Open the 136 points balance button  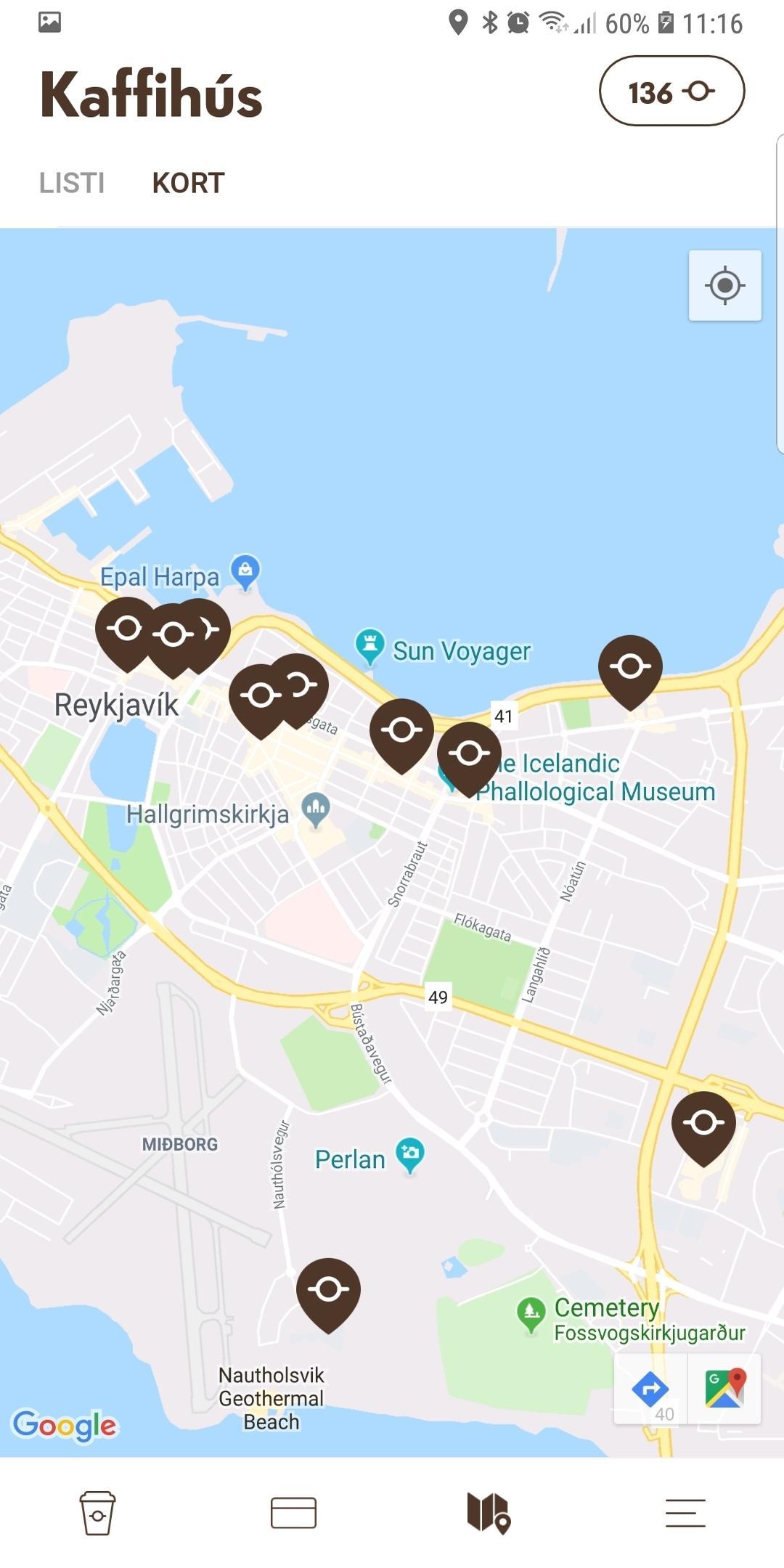[671, 91]
